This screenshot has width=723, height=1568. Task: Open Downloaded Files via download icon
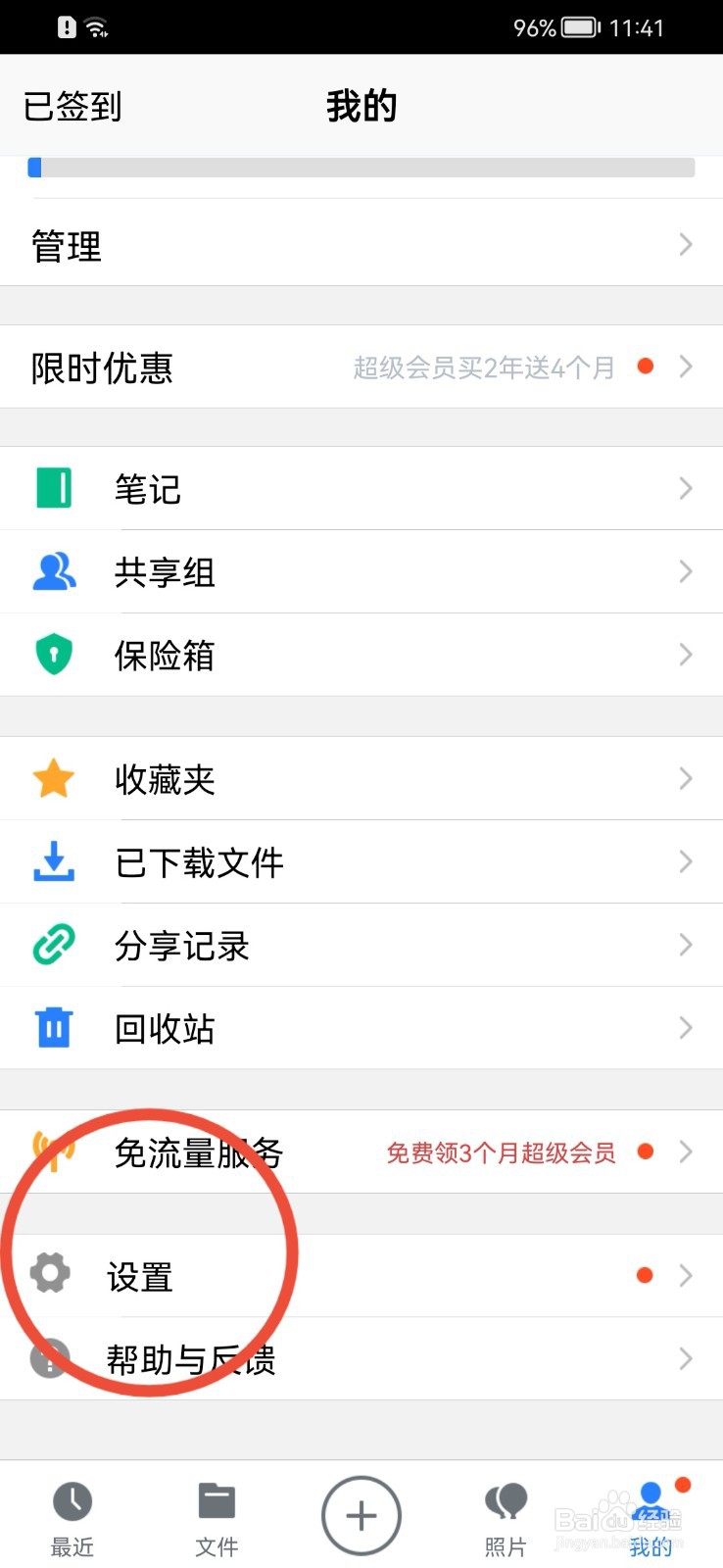[54, 861]
